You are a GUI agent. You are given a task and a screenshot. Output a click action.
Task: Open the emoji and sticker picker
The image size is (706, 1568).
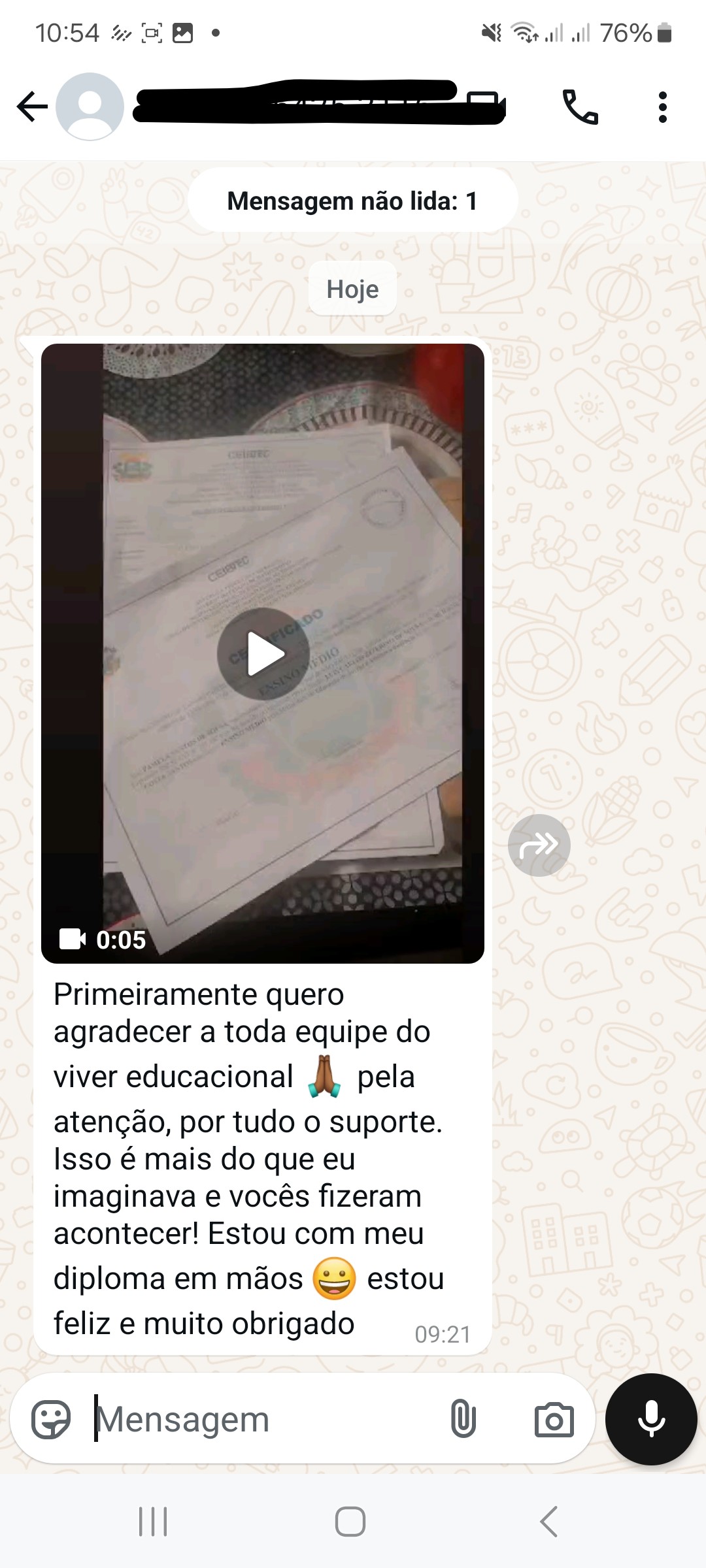(51, 1419)
